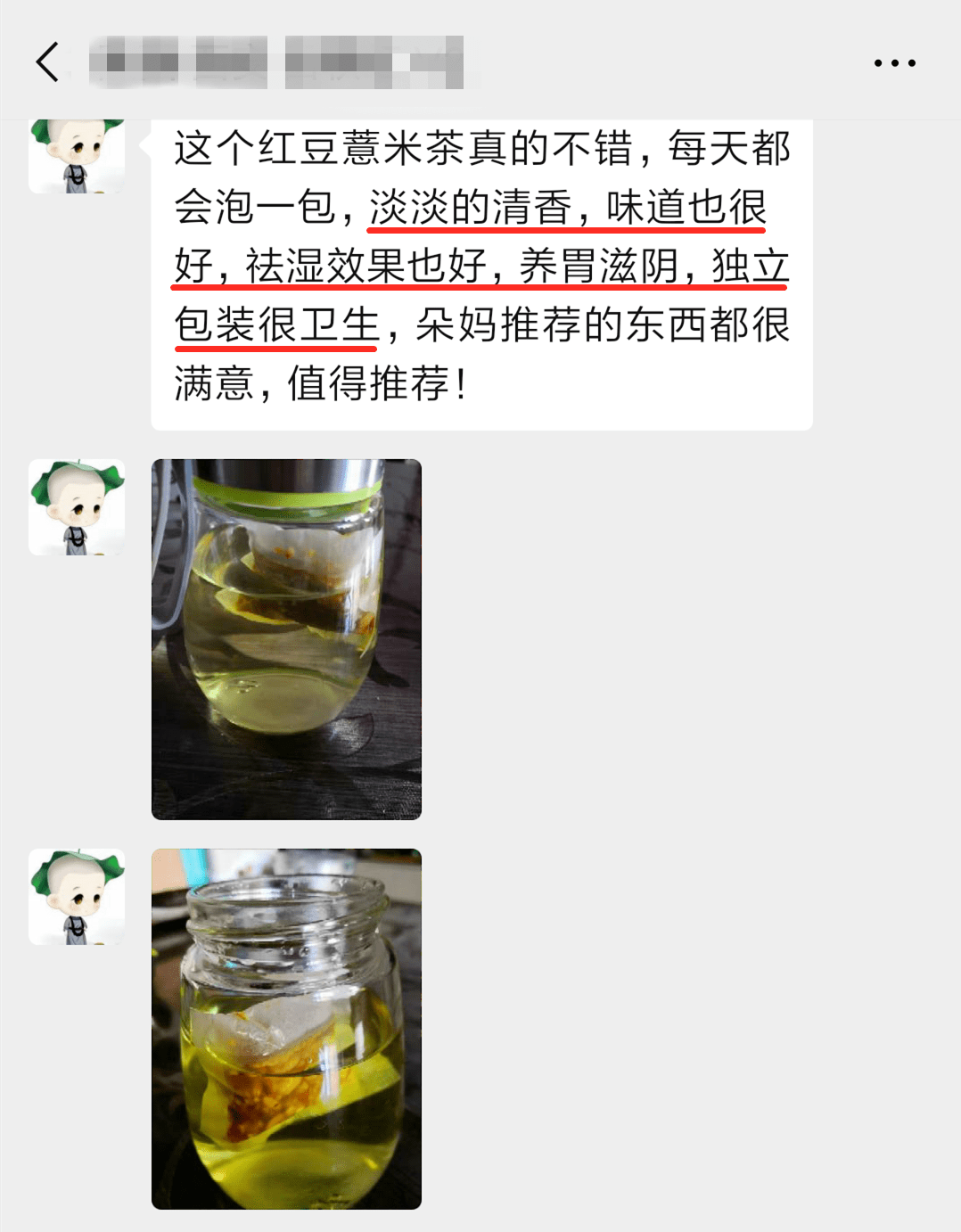Open the three-dot chat options menu

click(x=894, y=62)
